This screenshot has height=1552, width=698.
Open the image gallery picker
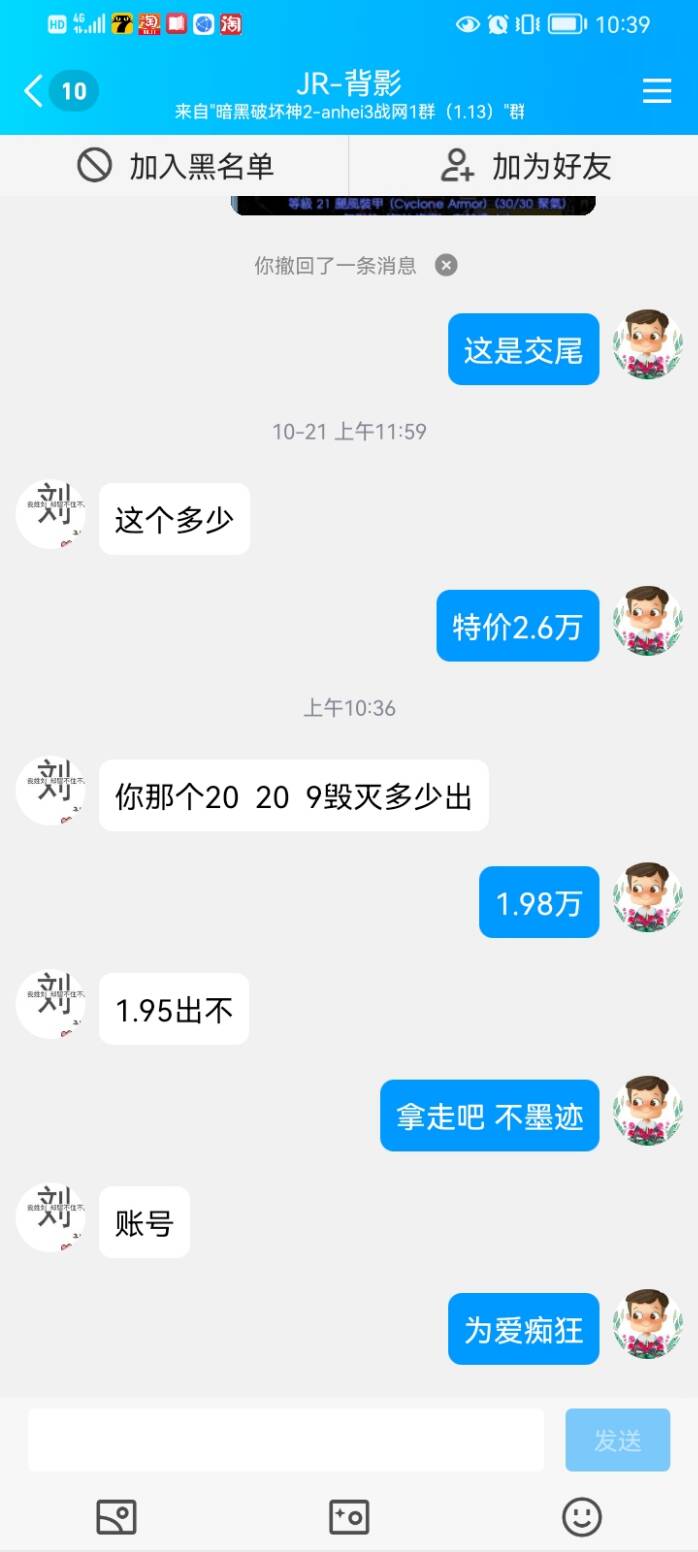[116, 1517]
